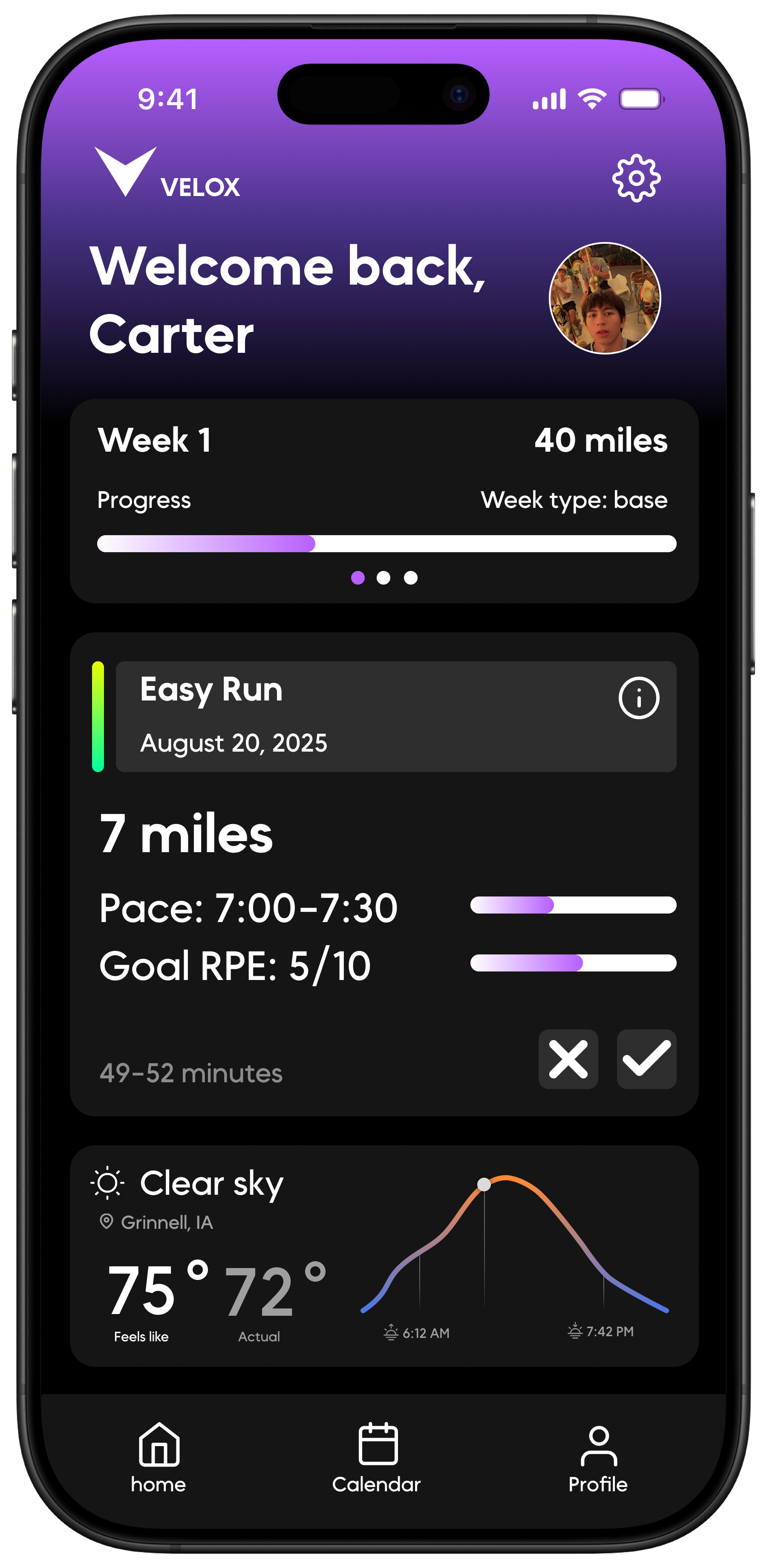Go to the Profile tab

[x=598, y=1457]
